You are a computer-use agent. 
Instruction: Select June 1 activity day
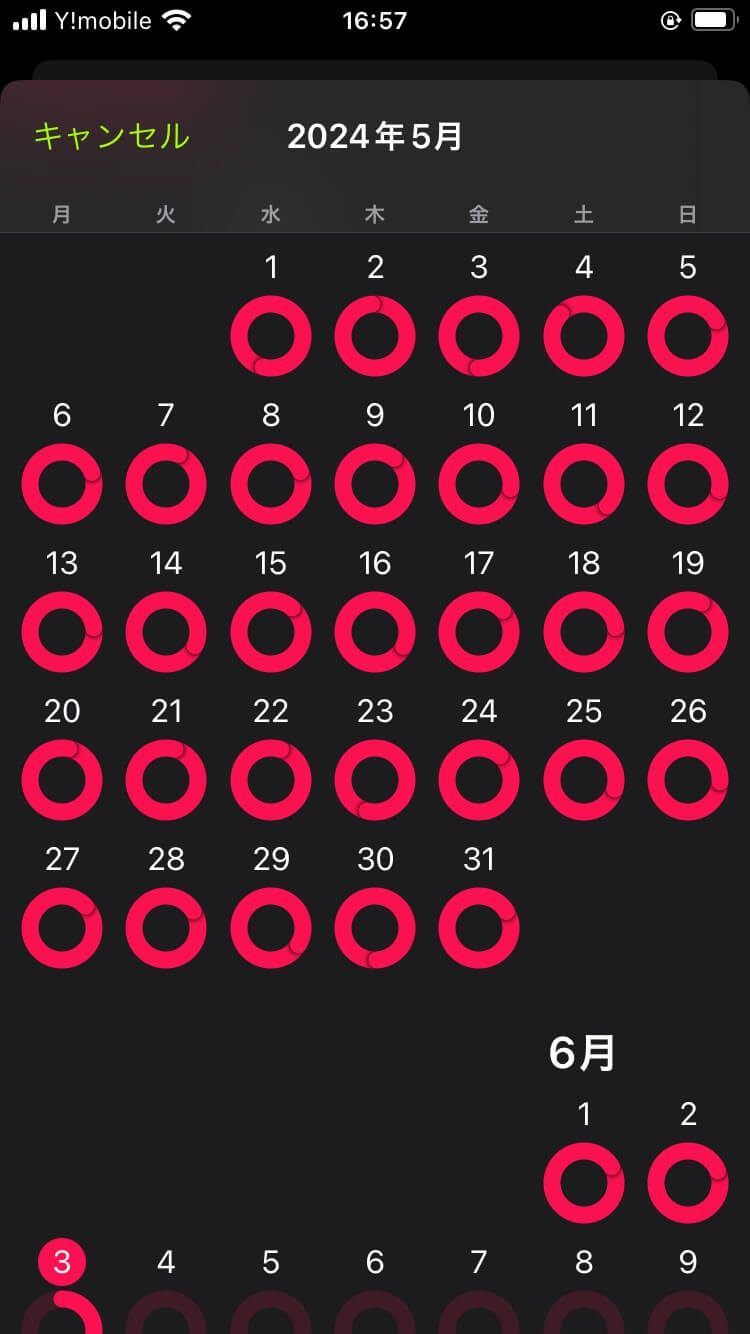tap(584, 1183)
